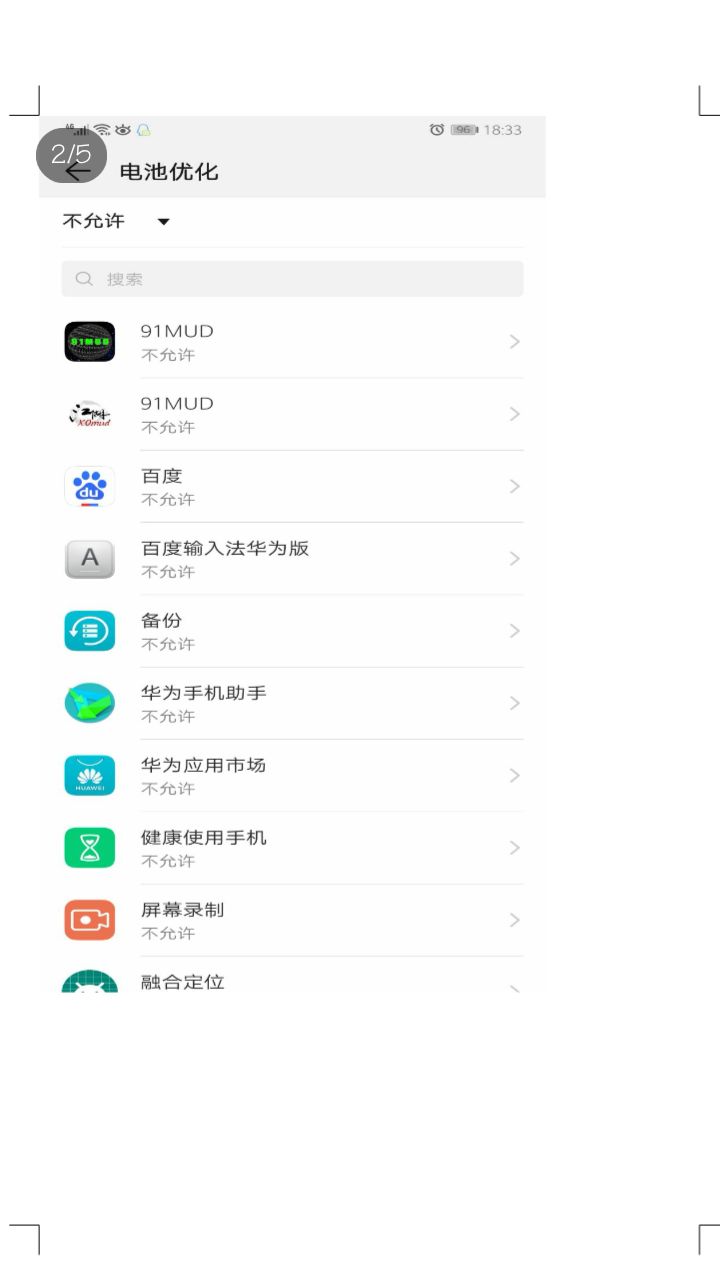Select the 融合定位 app icon
The image size is (720, 1280).
(89, 985)
